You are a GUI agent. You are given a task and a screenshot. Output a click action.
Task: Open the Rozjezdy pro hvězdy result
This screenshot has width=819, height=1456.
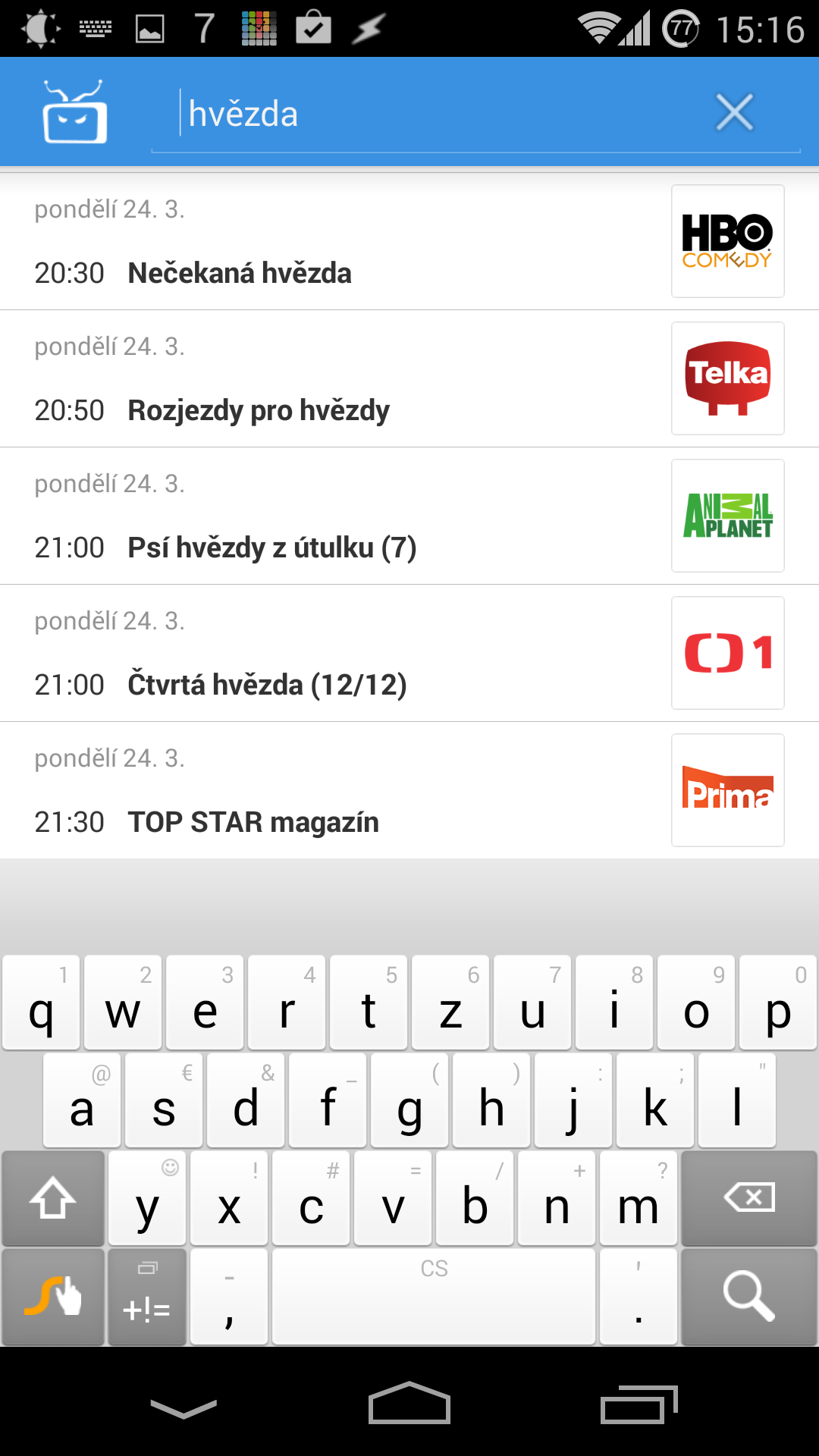[x=409, y=378]
